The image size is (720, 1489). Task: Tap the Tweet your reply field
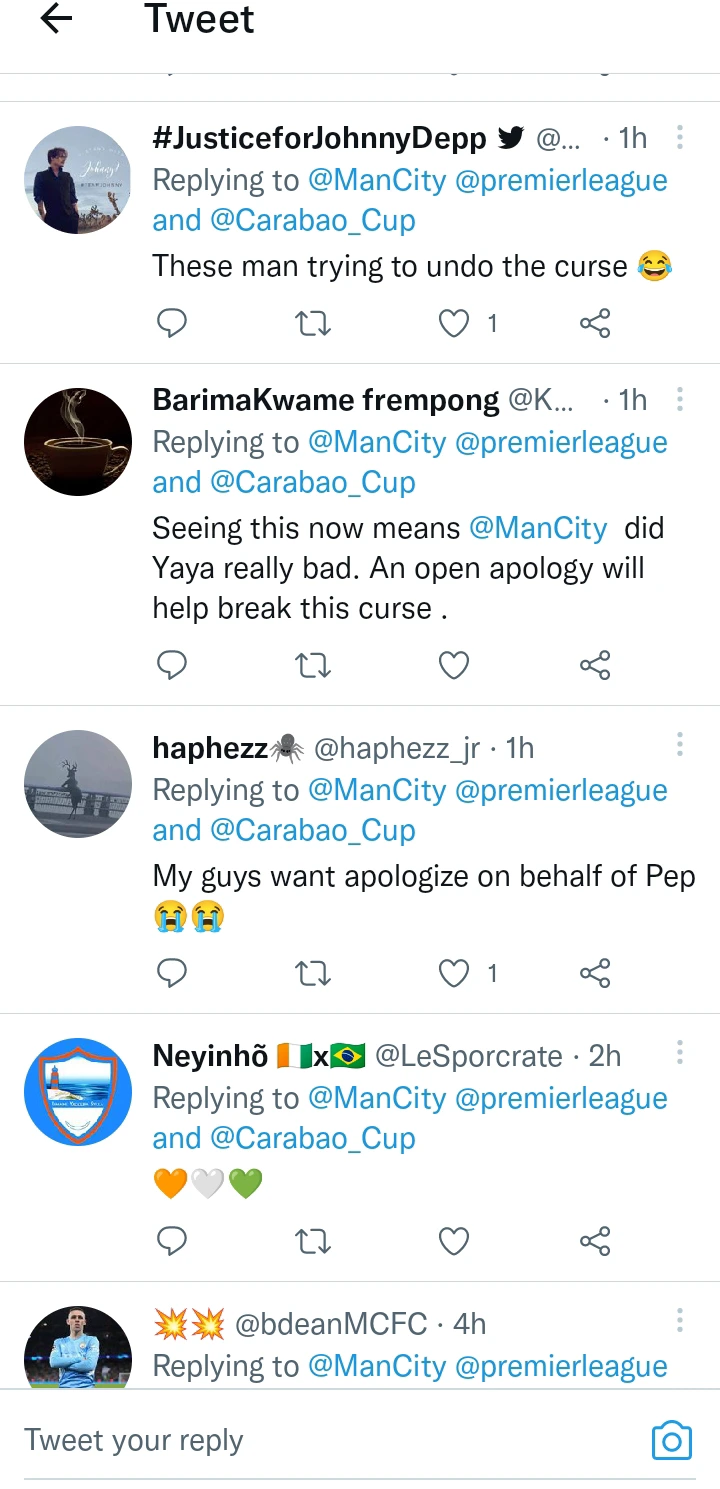(300, 1441)
